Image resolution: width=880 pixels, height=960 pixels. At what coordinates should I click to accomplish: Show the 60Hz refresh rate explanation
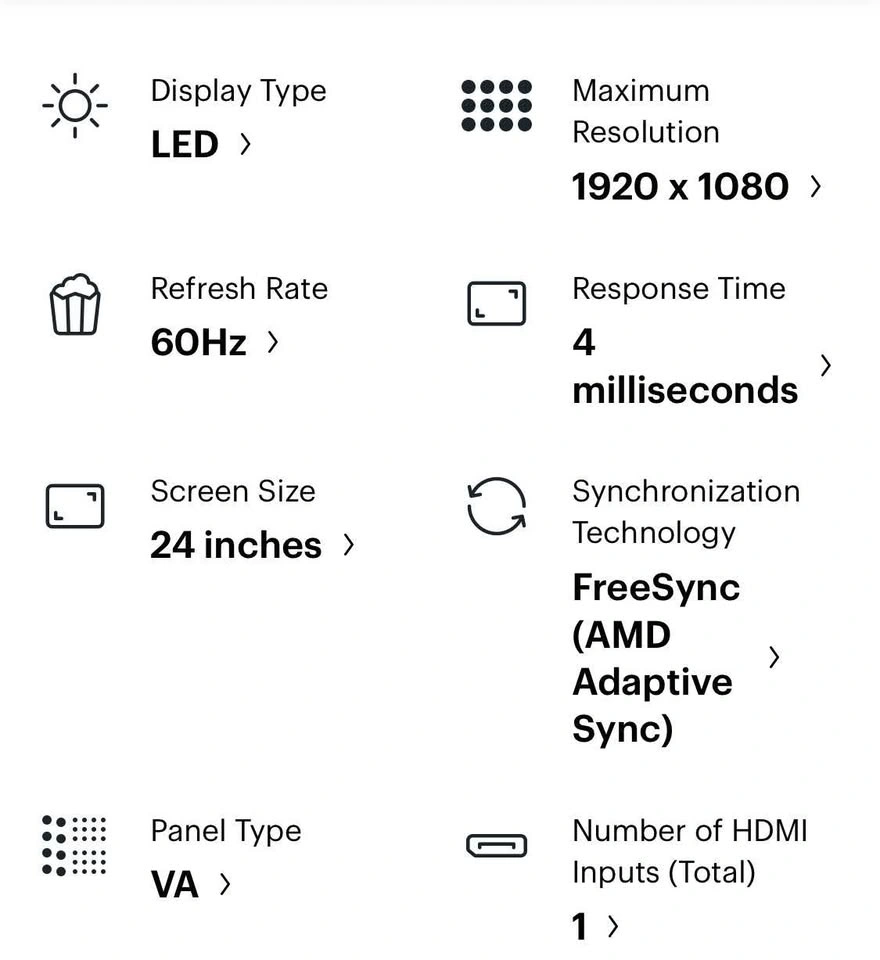pos(213,343)
